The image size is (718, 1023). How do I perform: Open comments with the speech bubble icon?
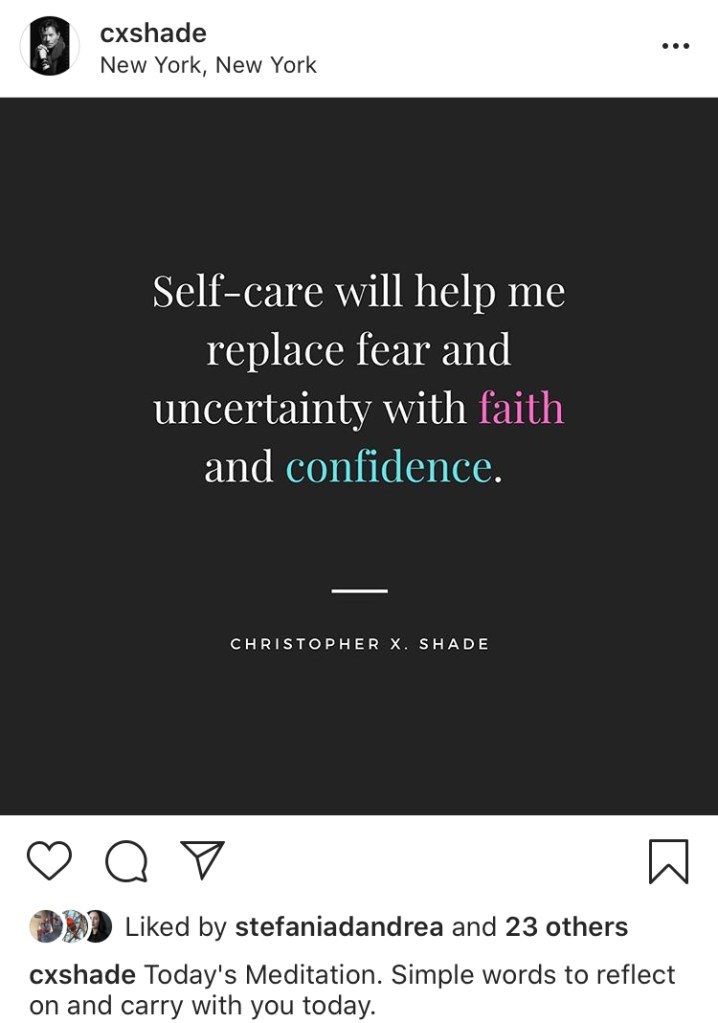click(x=126, y=861)
